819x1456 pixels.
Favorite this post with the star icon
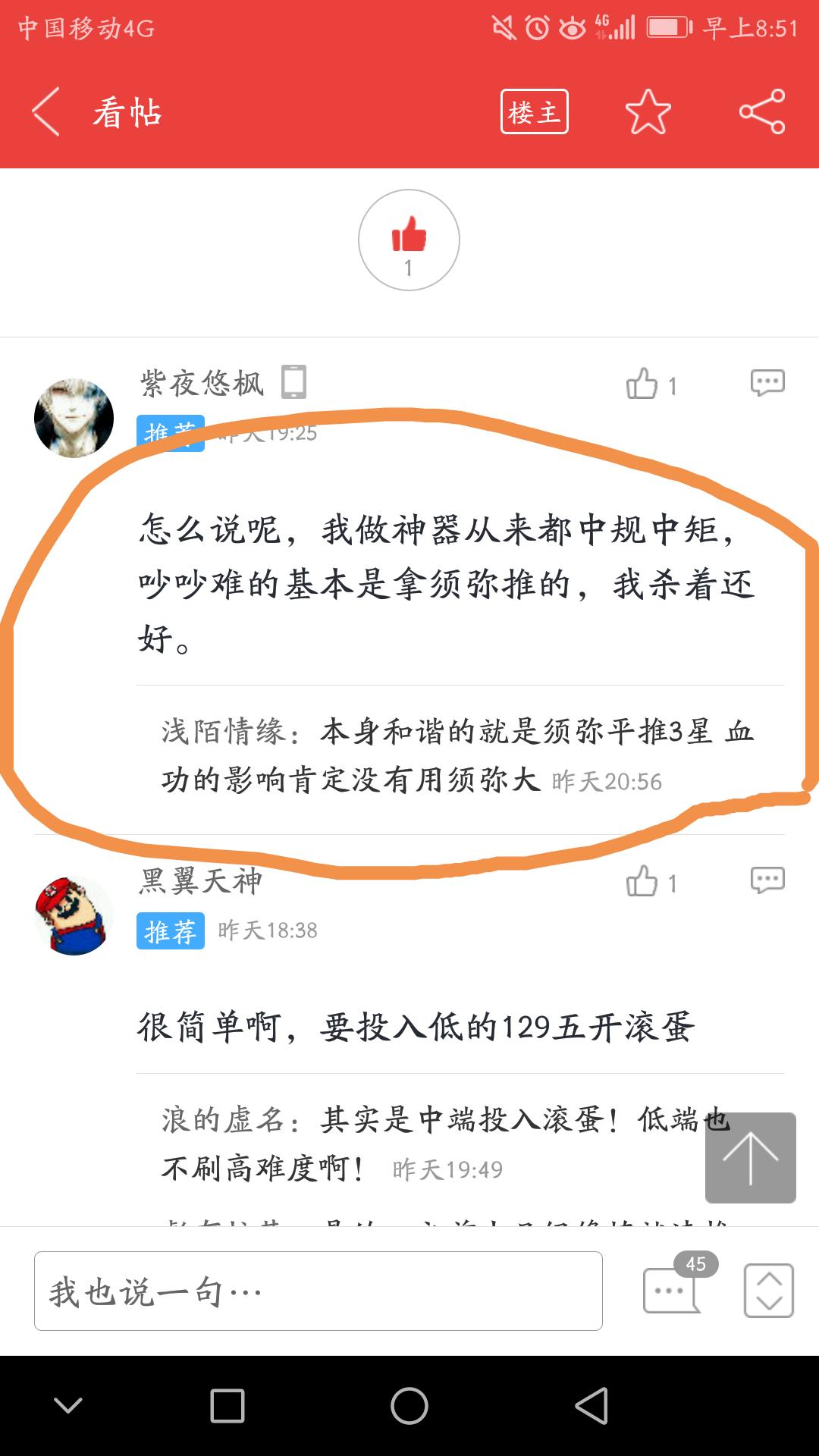(648, 112)
